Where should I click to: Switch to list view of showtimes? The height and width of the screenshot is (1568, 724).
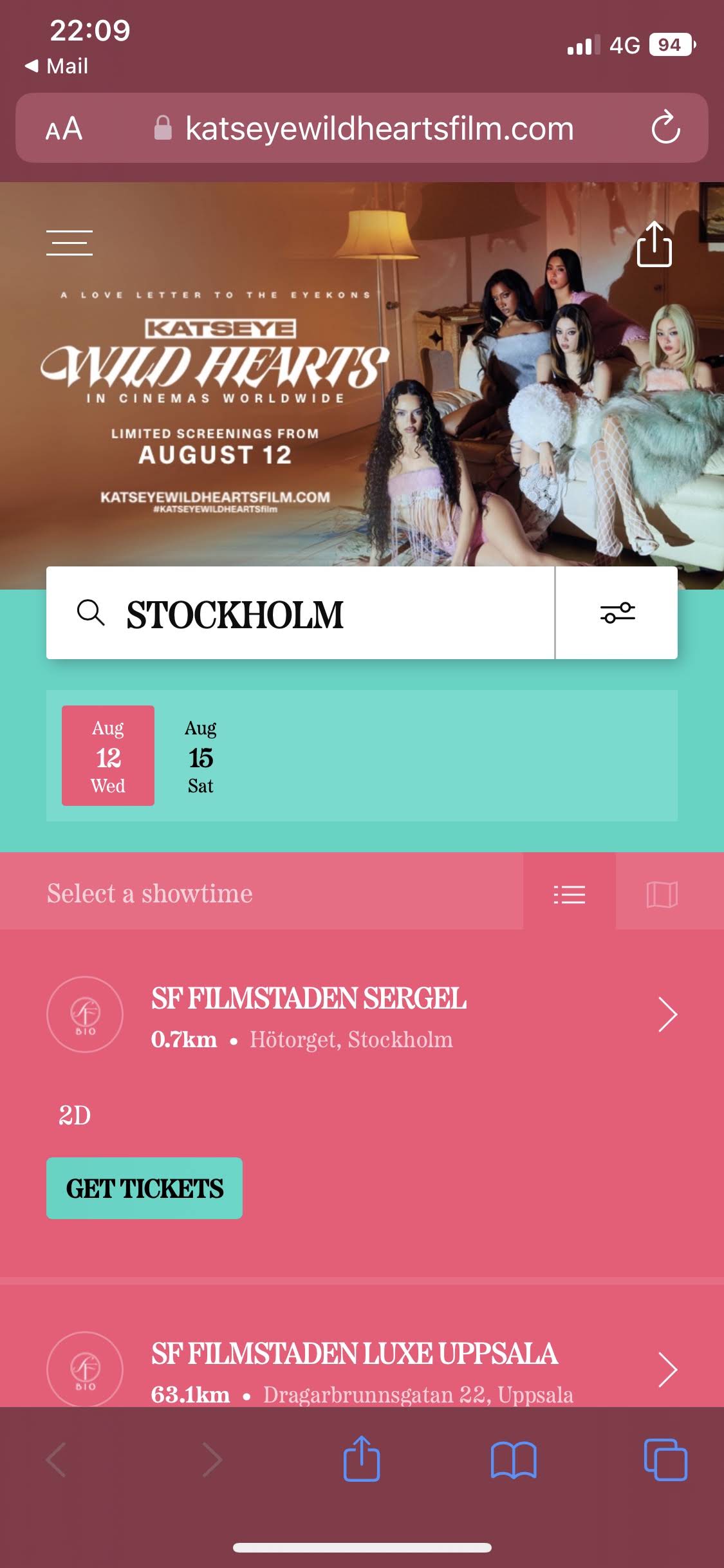[x=570, y=894]
